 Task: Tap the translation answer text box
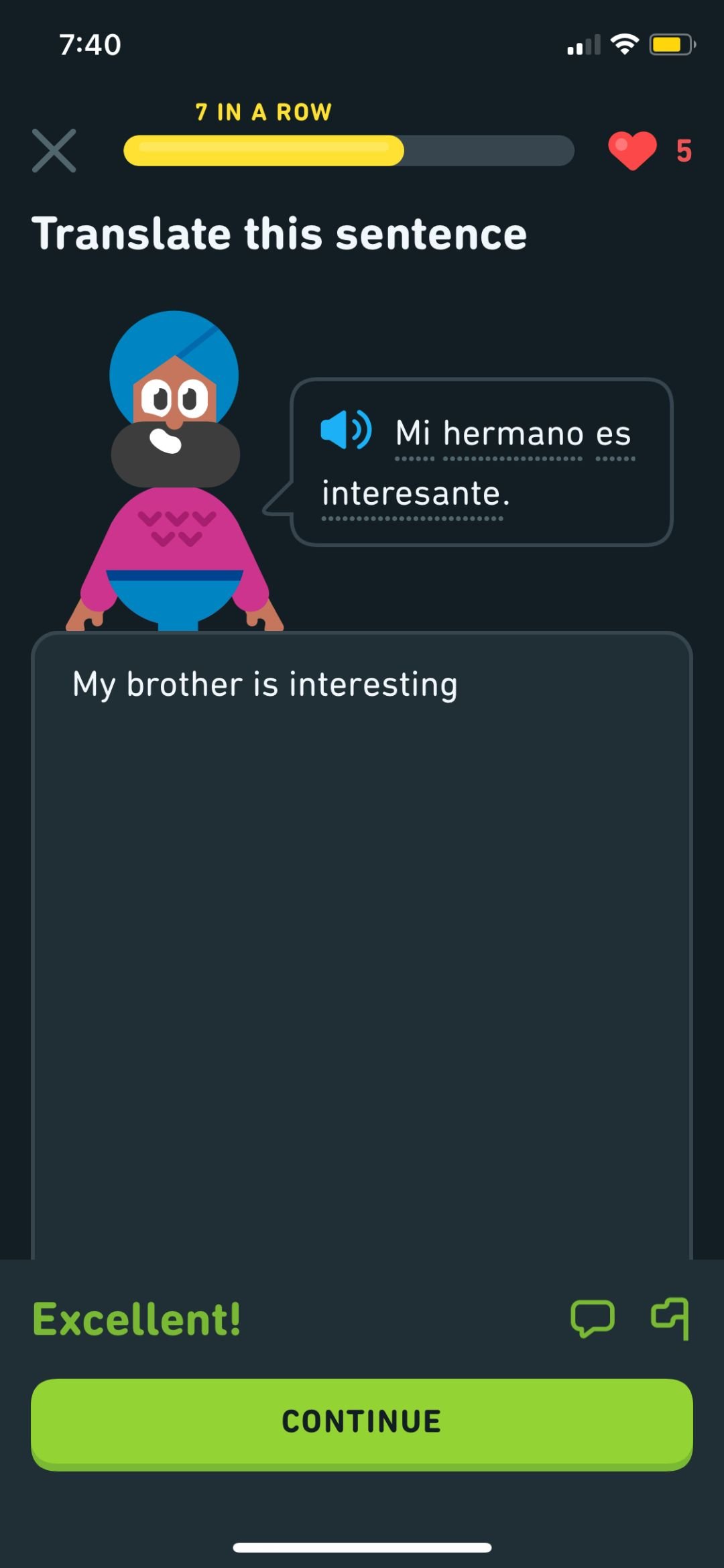362,939
